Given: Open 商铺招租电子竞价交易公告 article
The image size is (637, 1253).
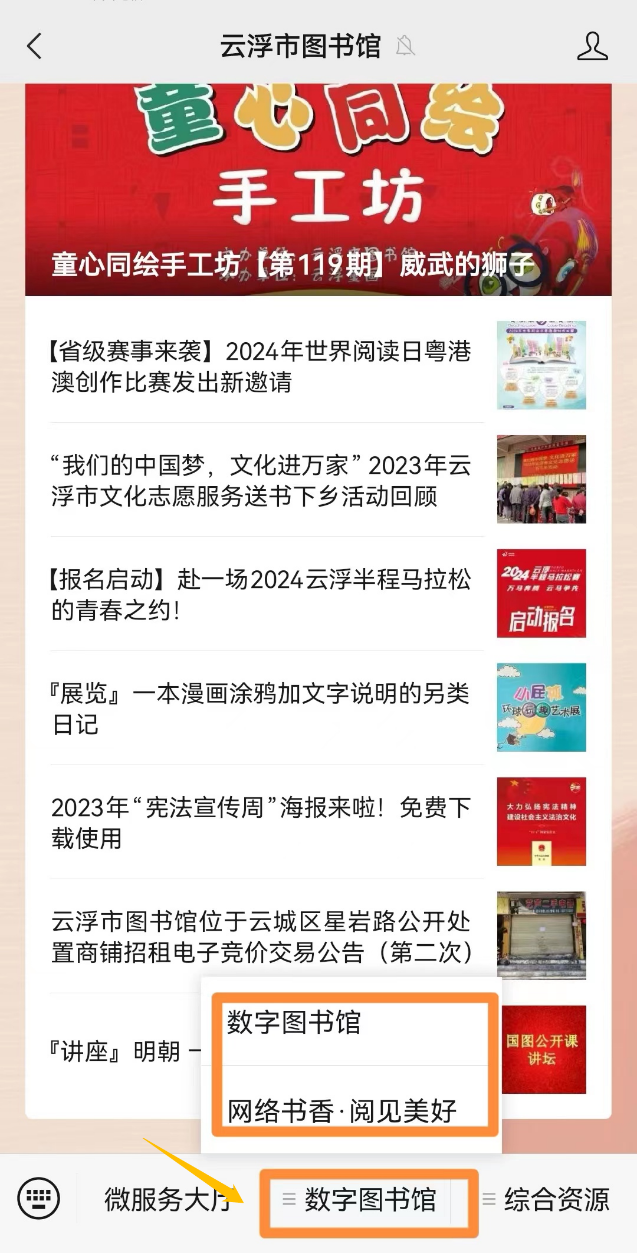Looking at the screenshot, I should (262, 936).
